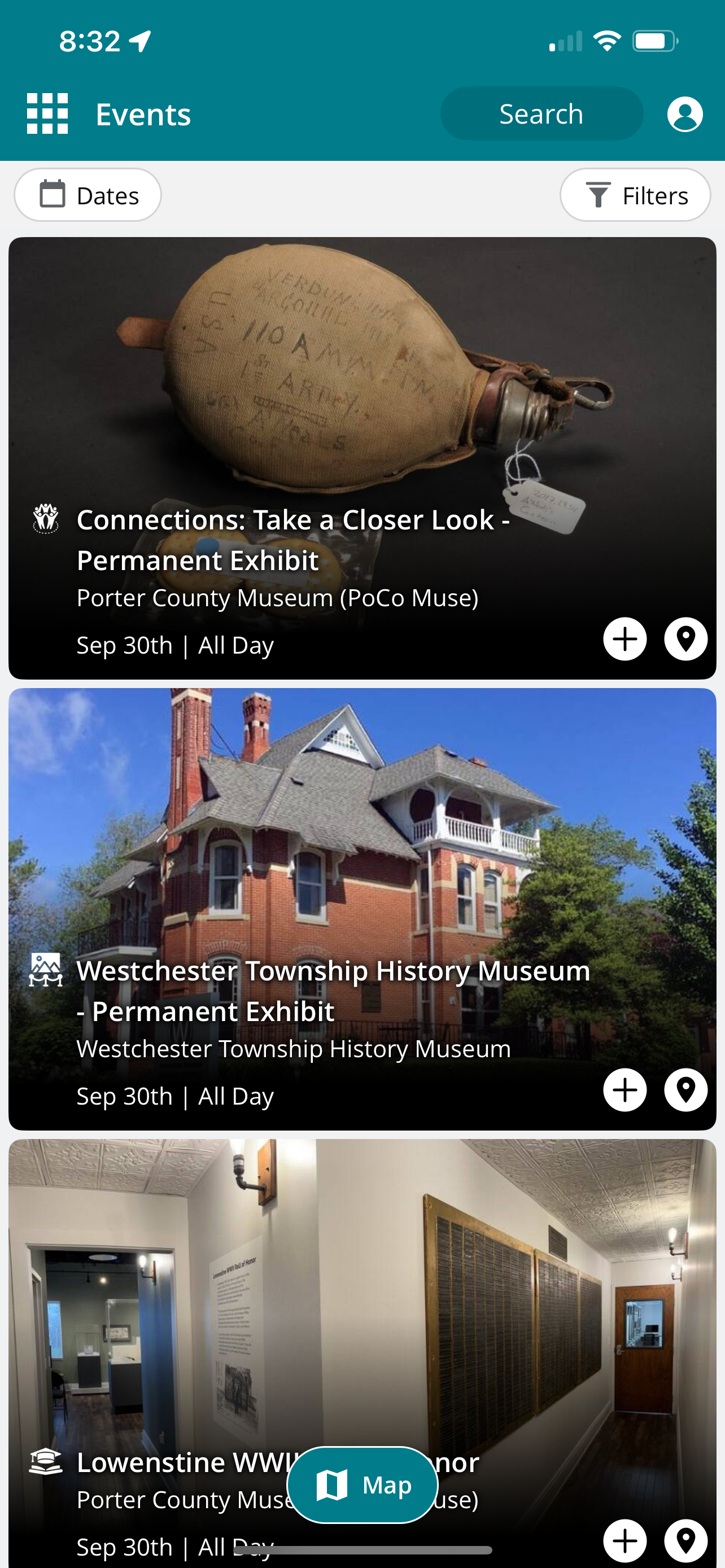Viewport: 725px width, 1568px height.
Task: Add Lowenstine WWII event with plus icon
Action: point(624,1541)
